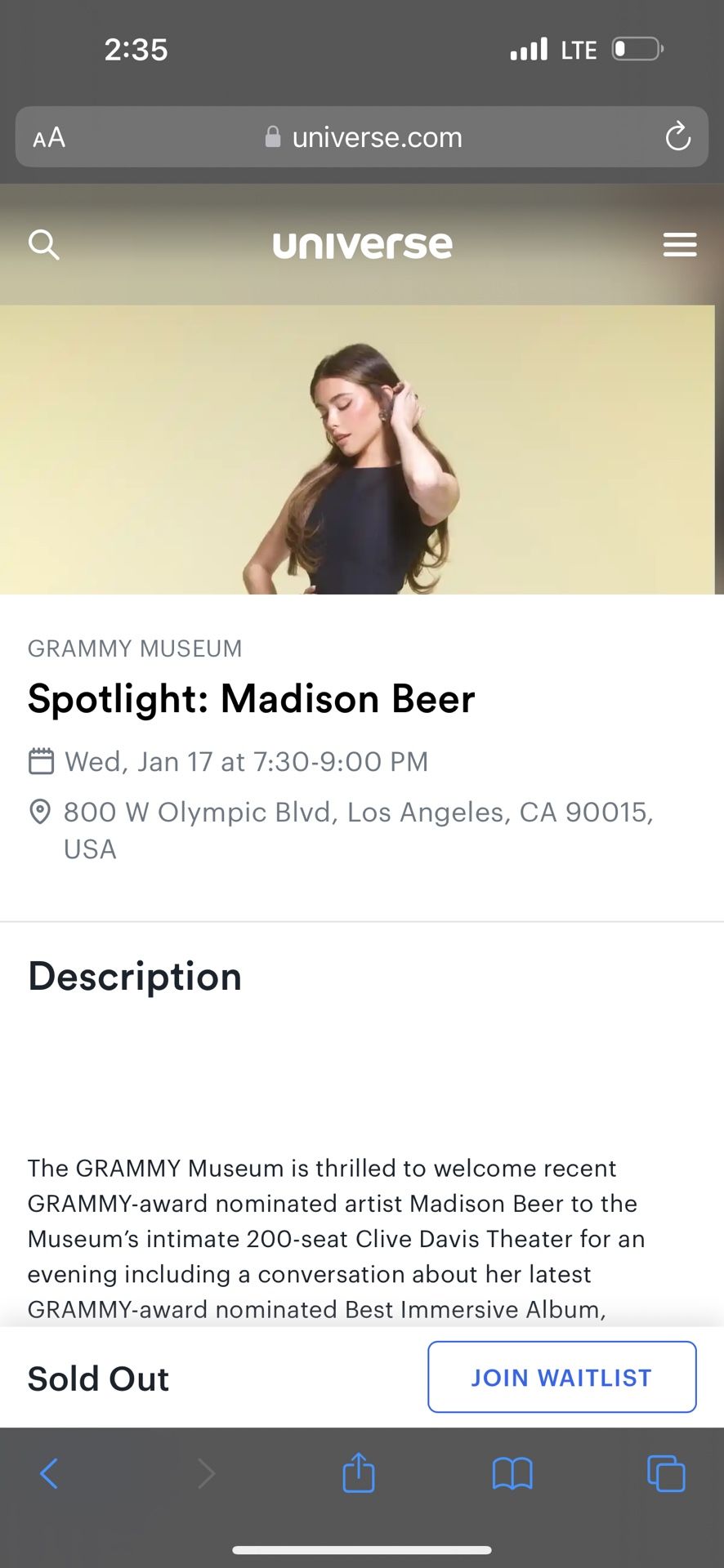Open the Universe site search

coord(44,244)
